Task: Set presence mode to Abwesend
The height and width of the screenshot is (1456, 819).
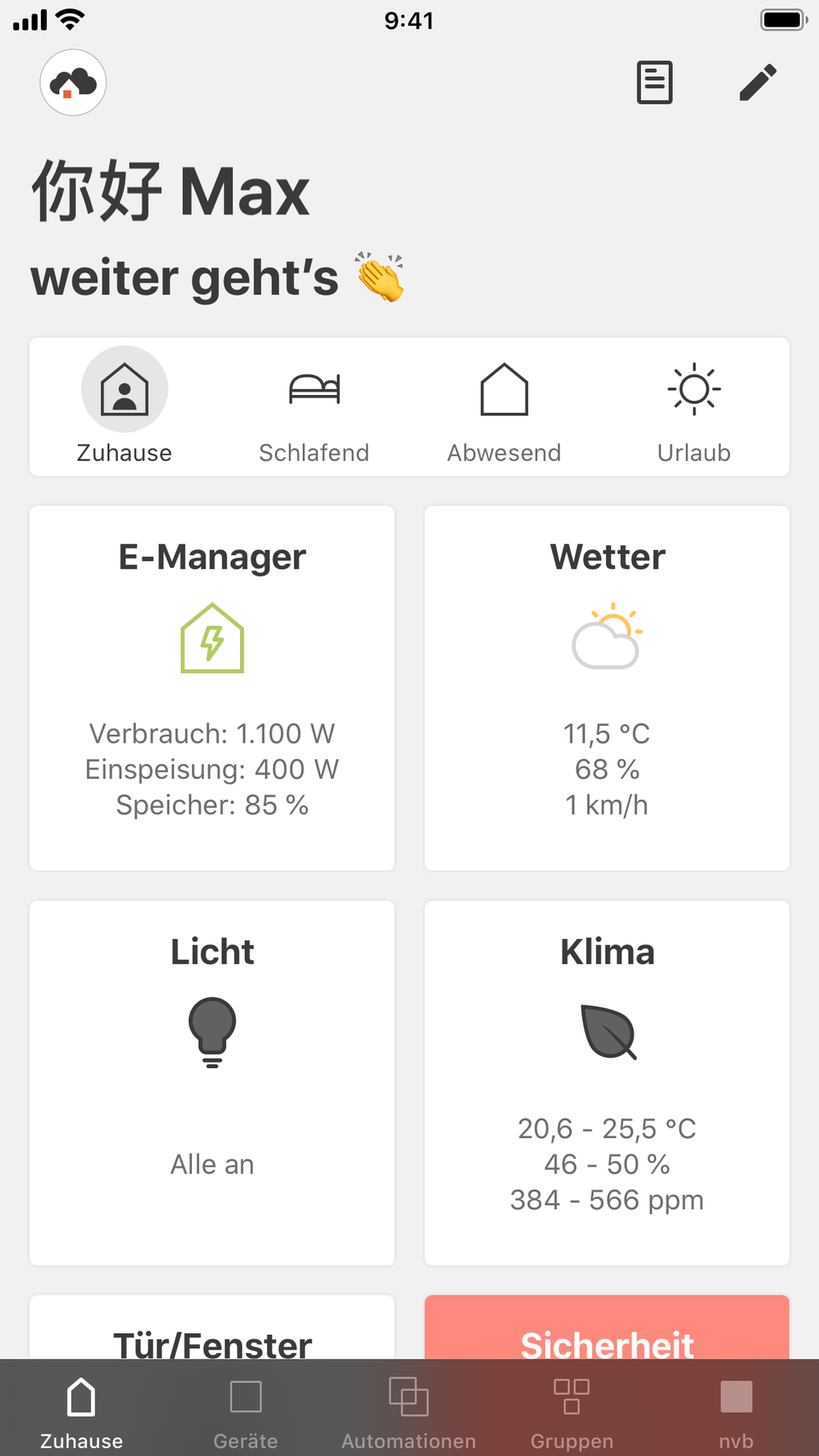Action: coord(504,407)
